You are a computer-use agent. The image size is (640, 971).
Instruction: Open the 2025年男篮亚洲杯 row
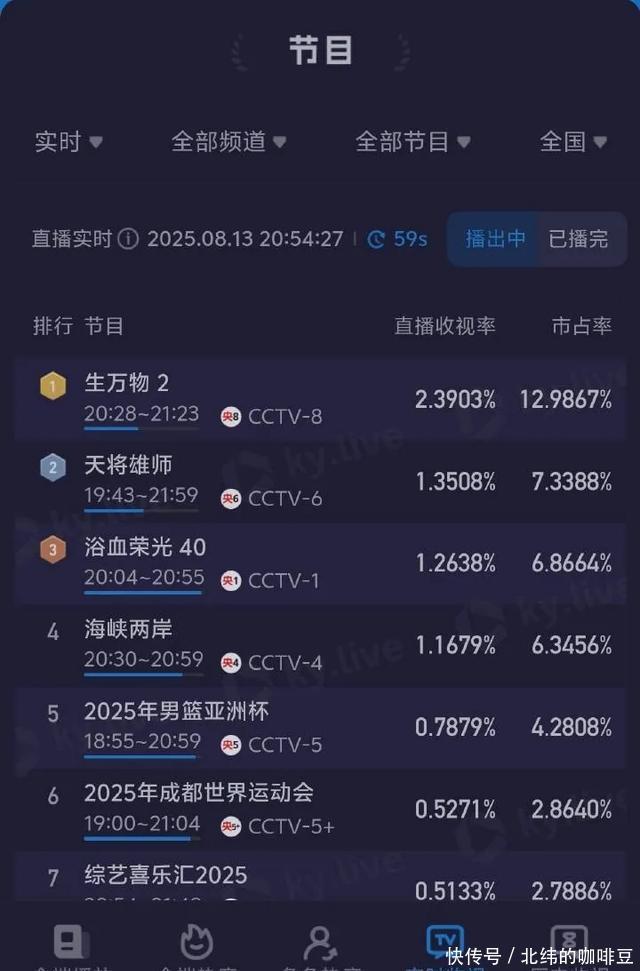[320, 727]
